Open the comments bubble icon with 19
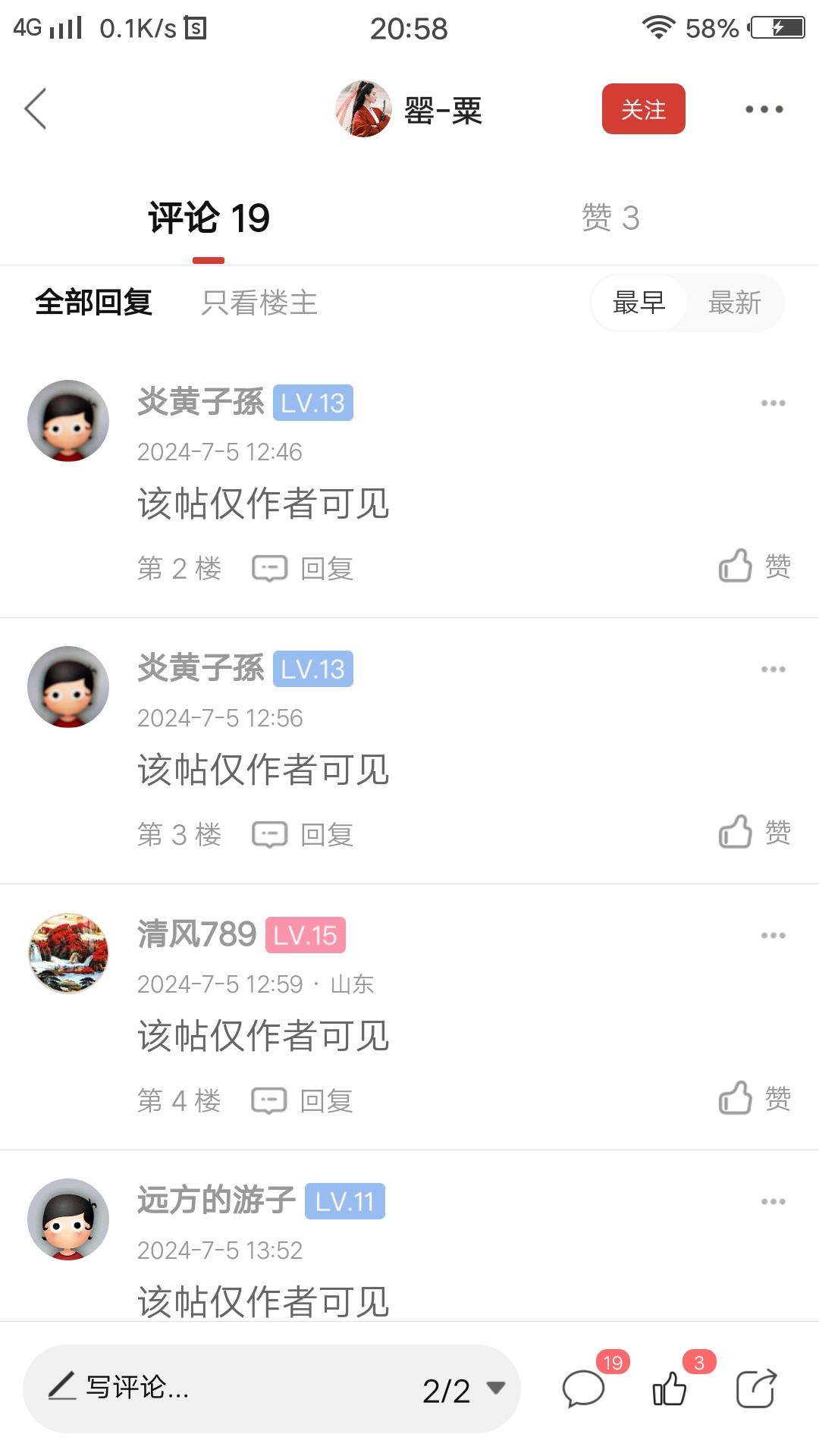Image resolution: width=819 pixels, height=1456 pixels. click(x=584, y=1389)
